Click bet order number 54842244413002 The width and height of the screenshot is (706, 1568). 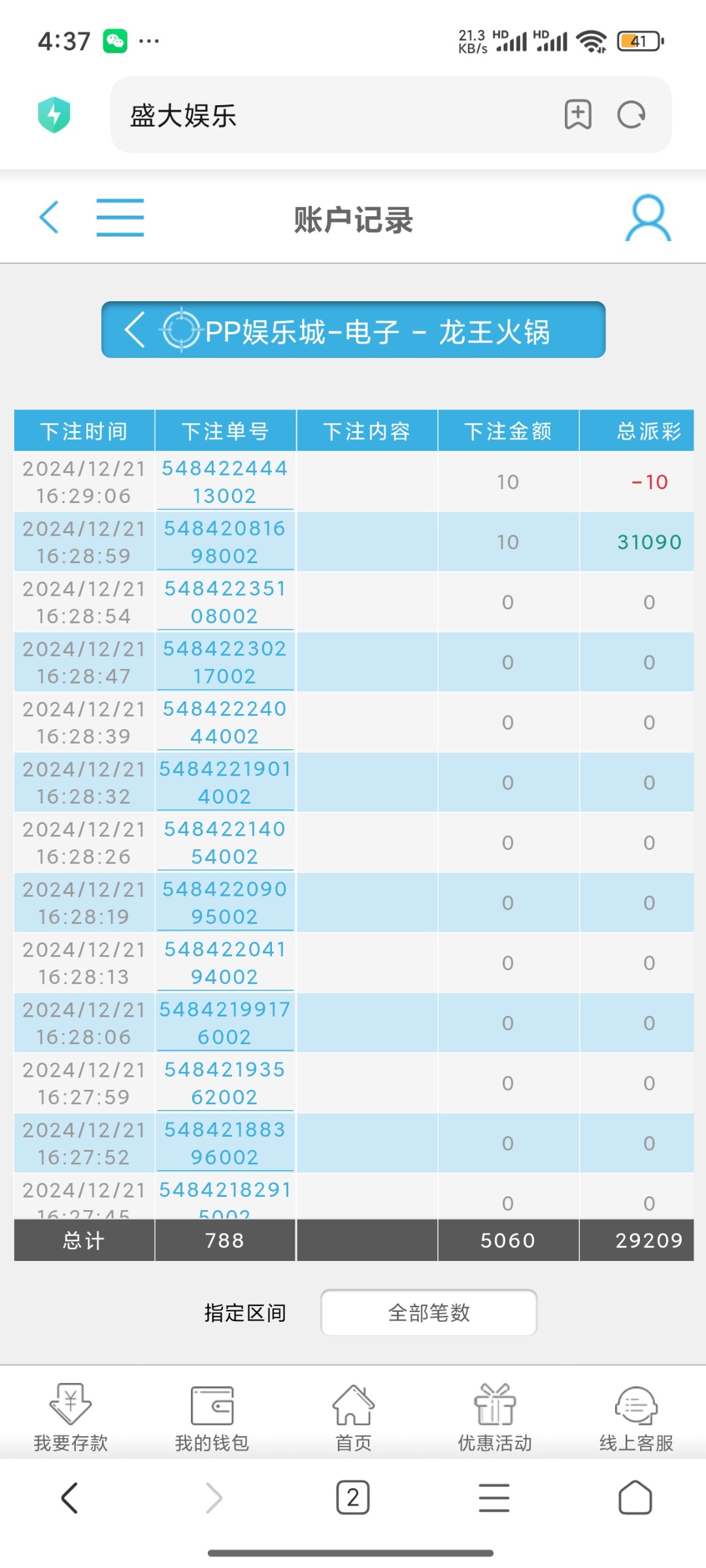tap(226, 482)
